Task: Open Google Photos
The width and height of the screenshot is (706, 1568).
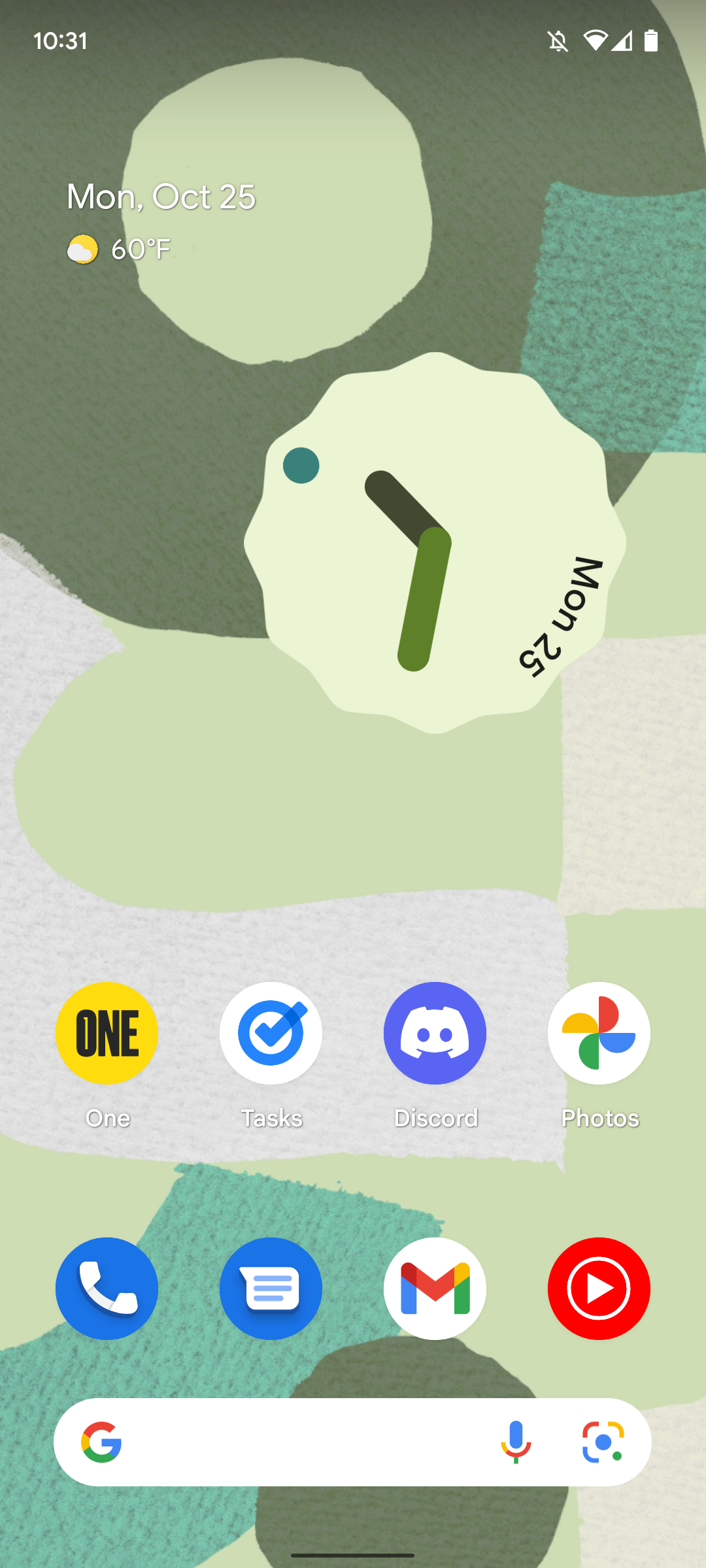Action: [x=599, y=1033]
